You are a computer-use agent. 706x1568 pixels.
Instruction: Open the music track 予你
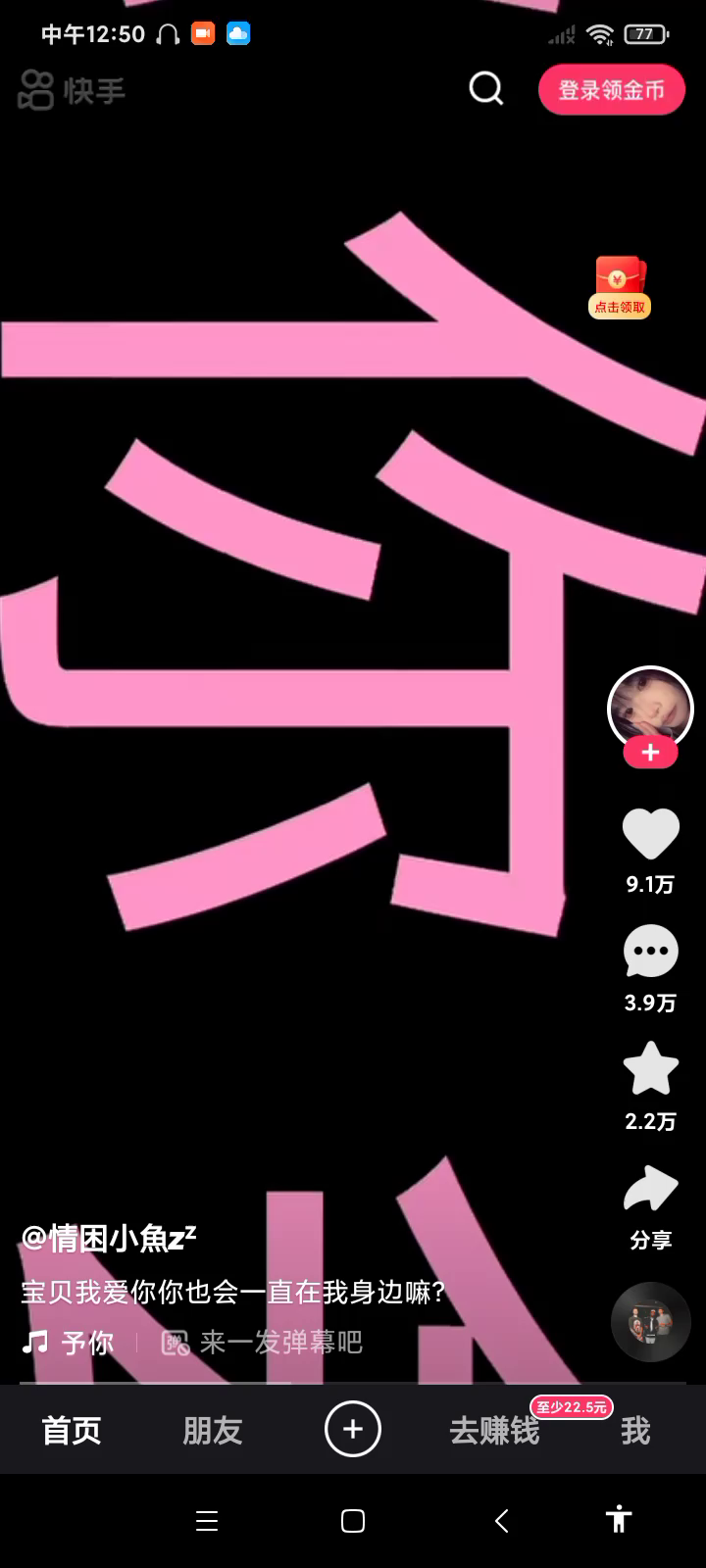click(x=86, y=1343)
